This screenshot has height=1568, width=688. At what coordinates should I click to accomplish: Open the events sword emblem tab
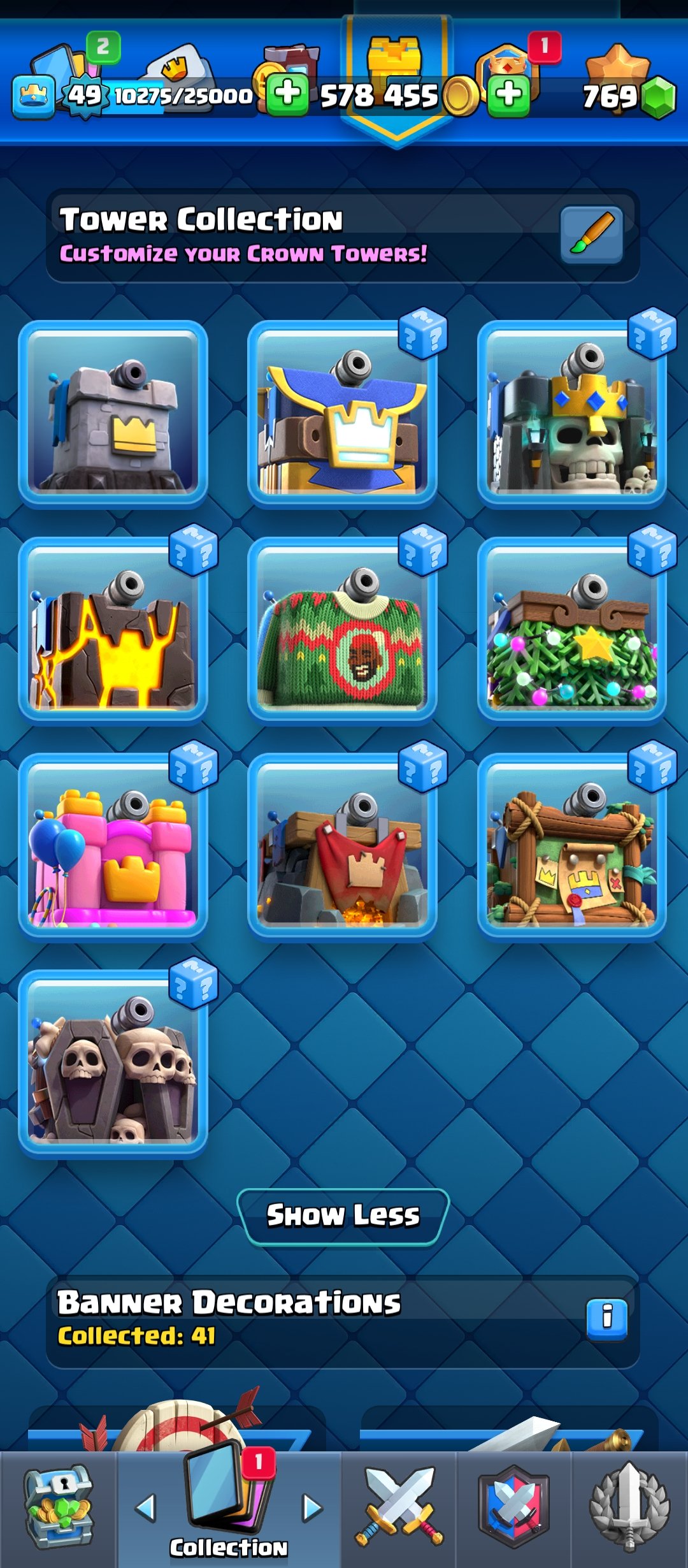(629, 1508)
